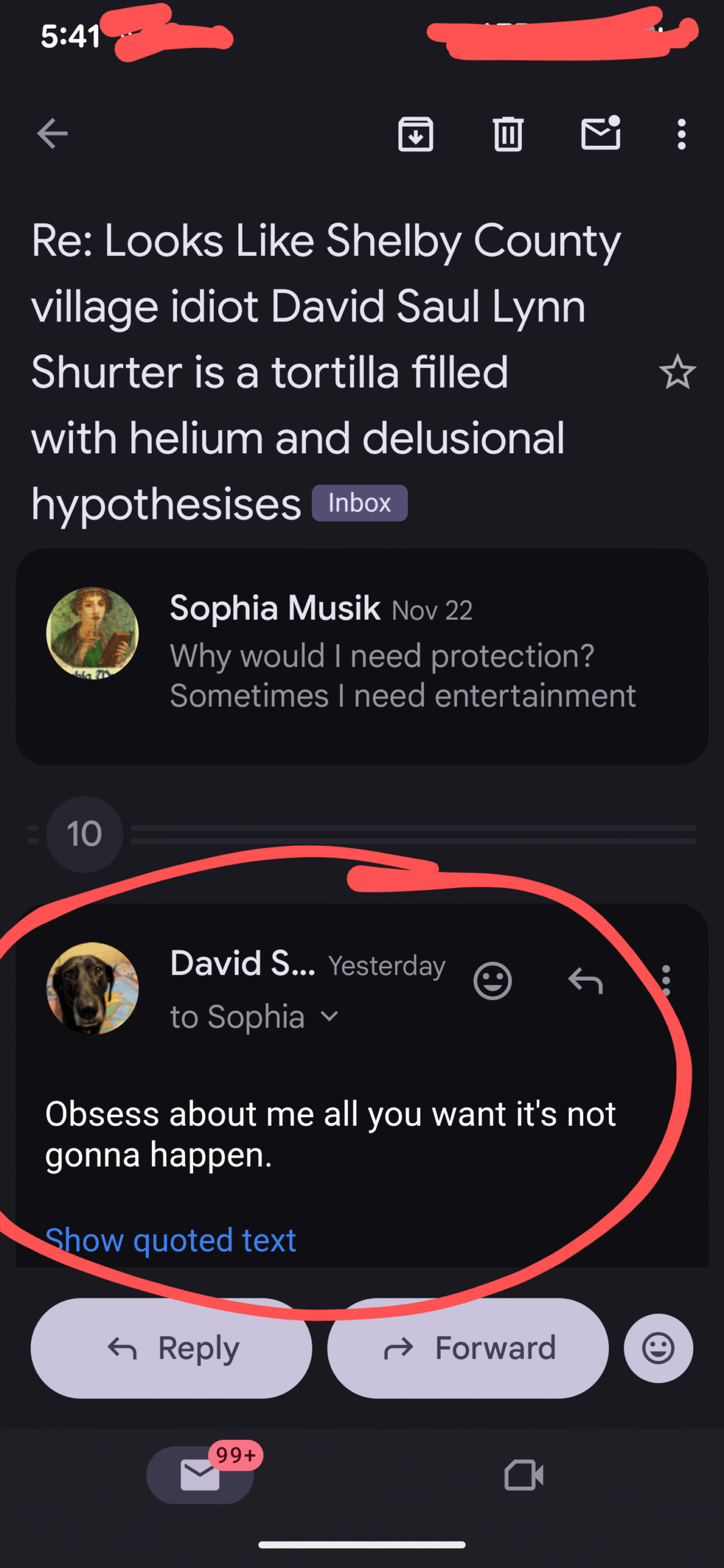Image resolution: width=724 pixels, height=1568 pixels.
Task: Switch to the Meet video tab
Action: 524,1475
